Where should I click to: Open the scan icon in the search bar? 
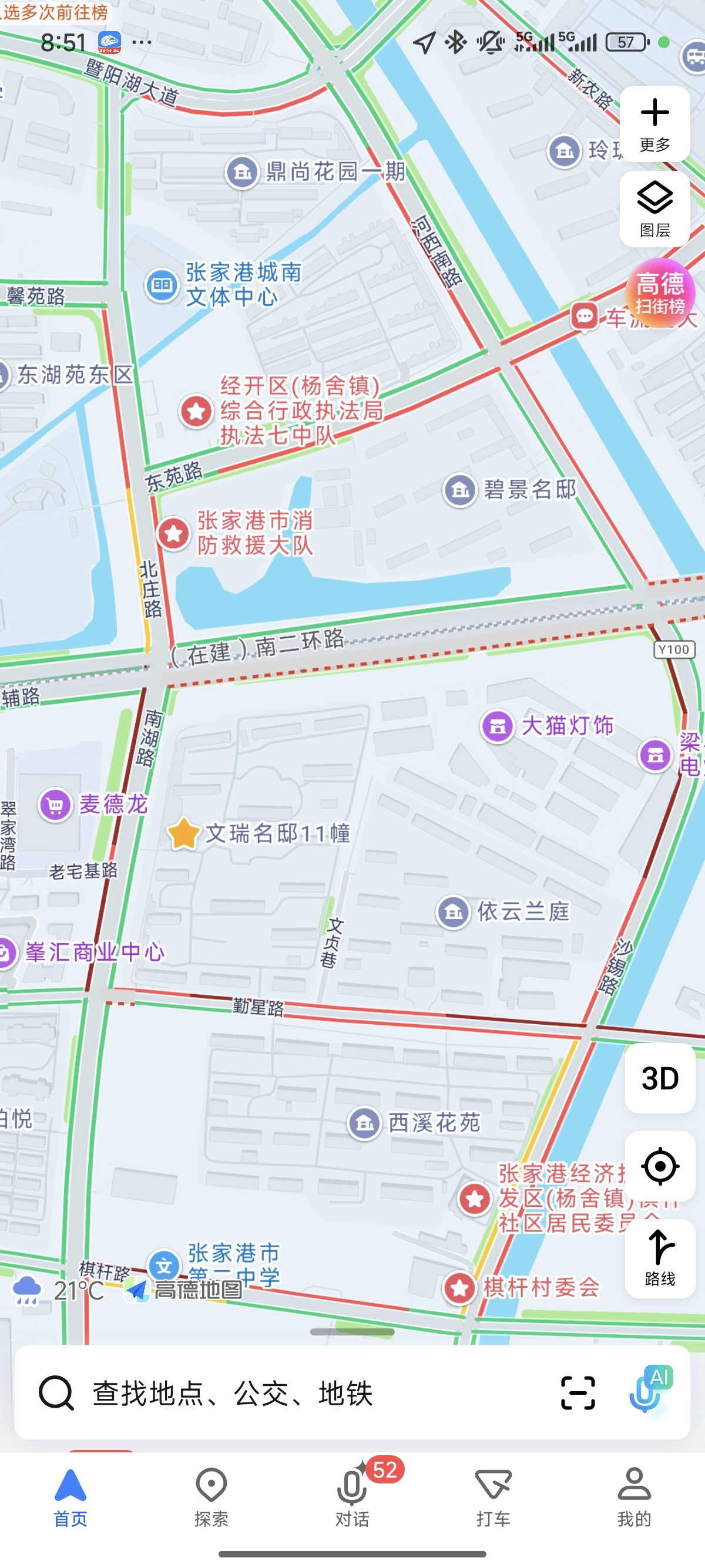click(577, 1392)
